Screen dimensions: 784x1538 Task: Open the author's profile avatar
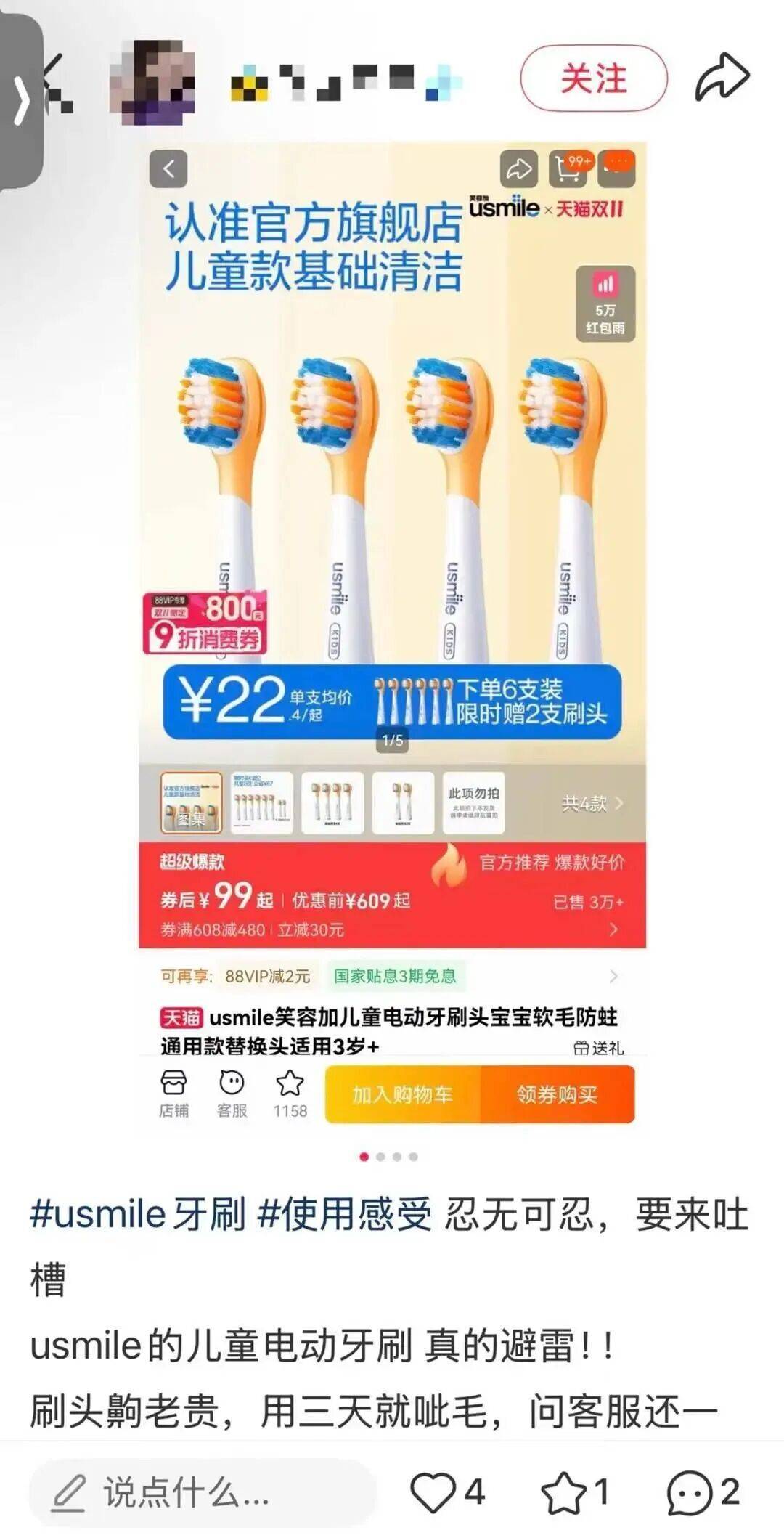click(152, 81)
